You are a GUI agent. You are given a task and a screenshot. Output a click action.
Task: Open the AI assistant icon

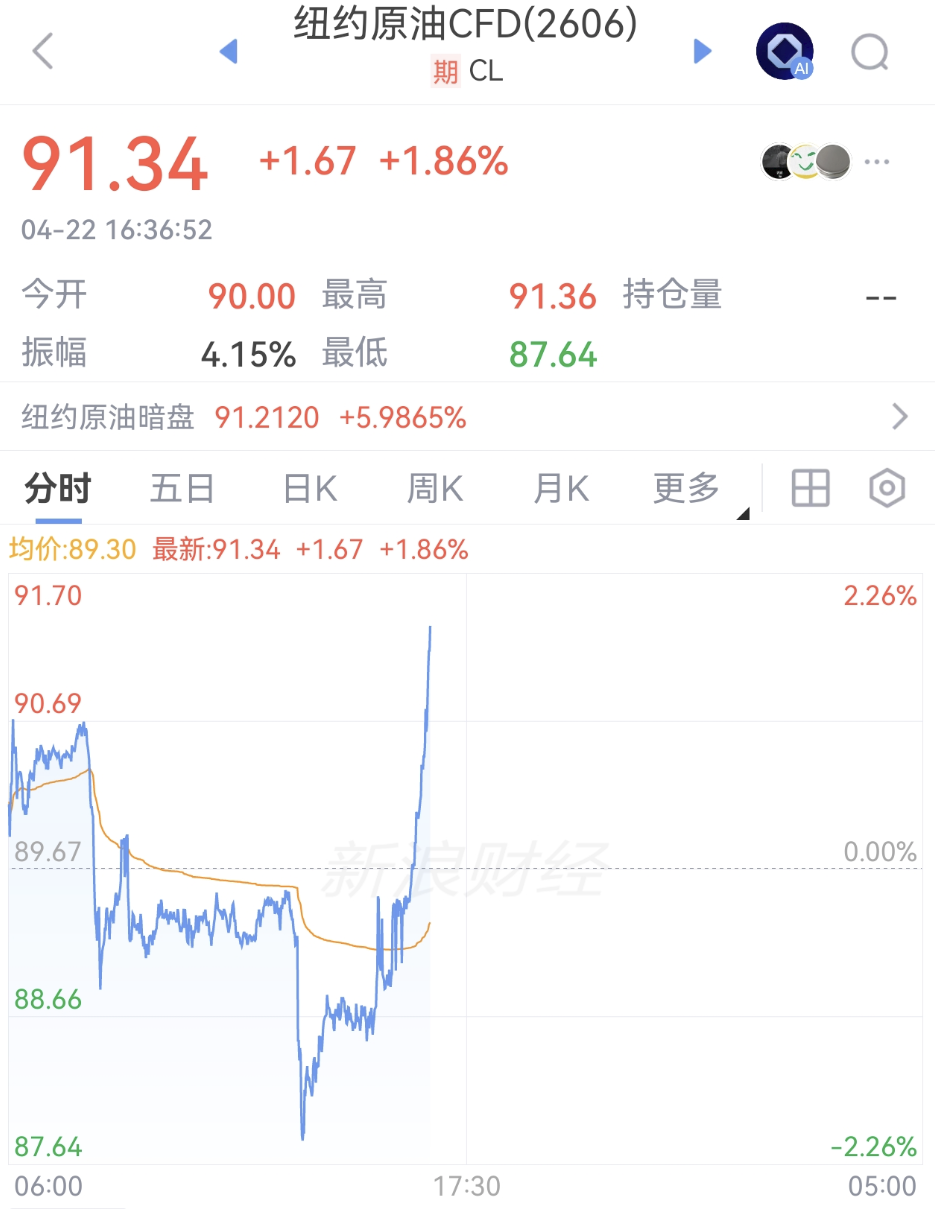pyautogui.click(x=784, y=51)
